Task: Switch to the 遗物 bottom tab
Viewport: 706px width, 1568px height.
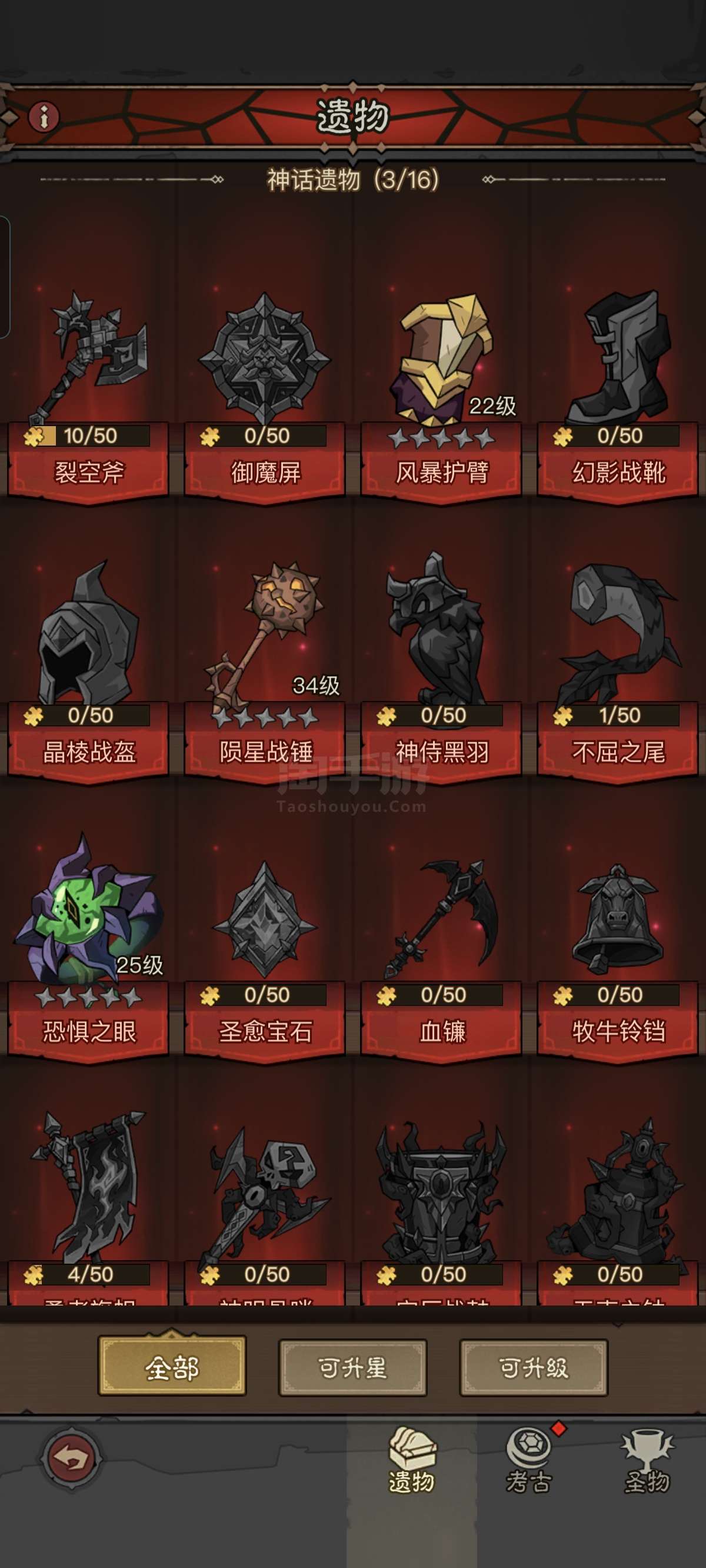Action: coord(412,1462)
